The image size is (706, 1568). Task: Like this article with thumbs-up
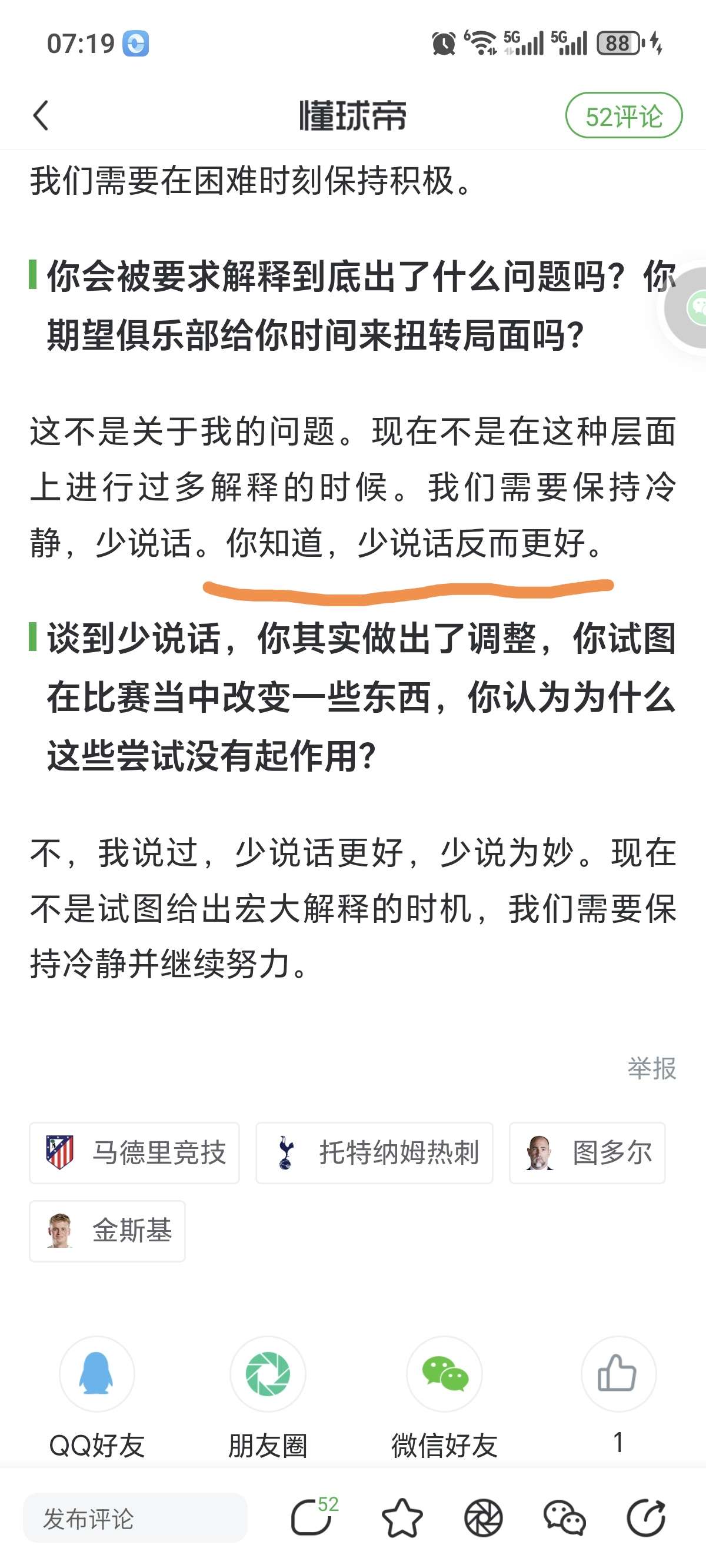(618, 1373)
